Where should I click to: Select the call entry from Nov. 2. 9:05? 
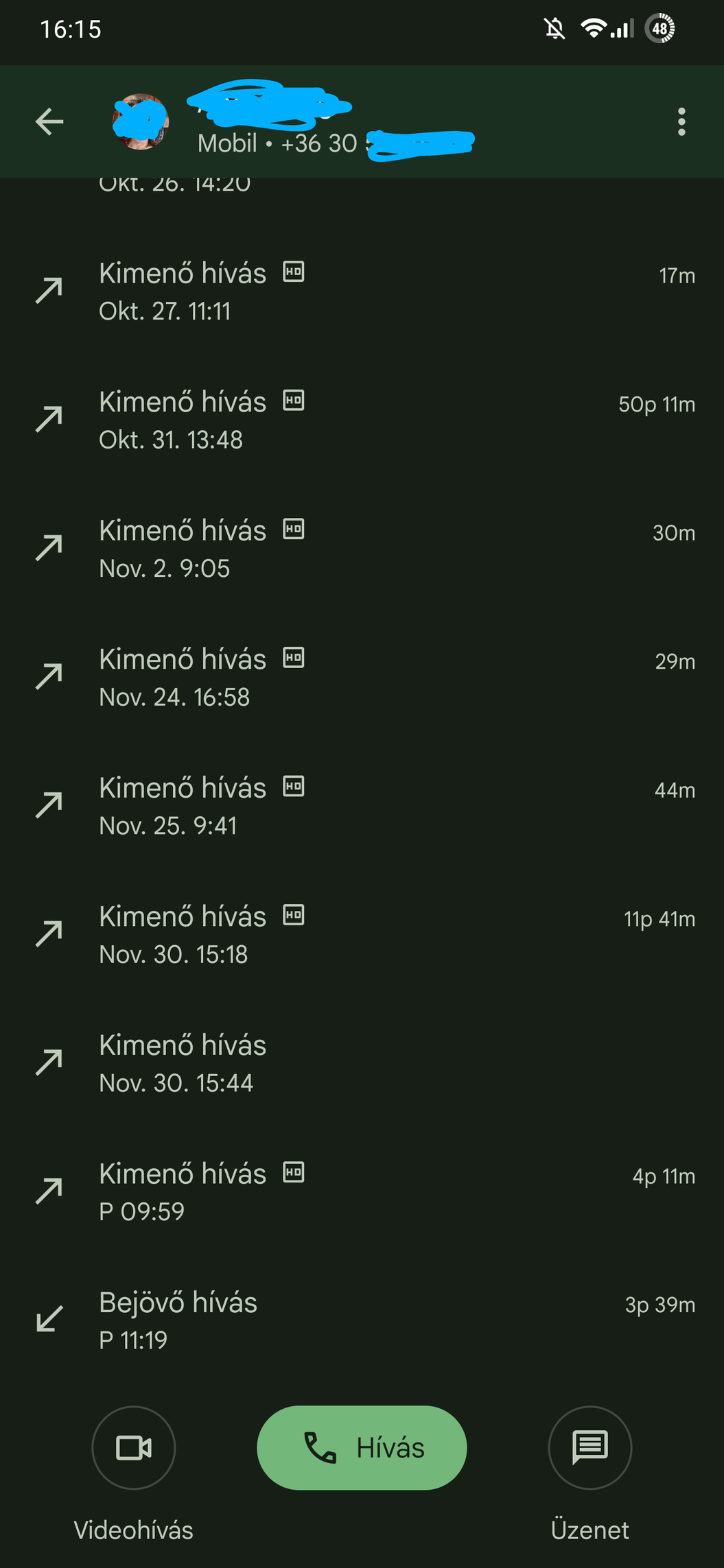(x=362, y=549)
